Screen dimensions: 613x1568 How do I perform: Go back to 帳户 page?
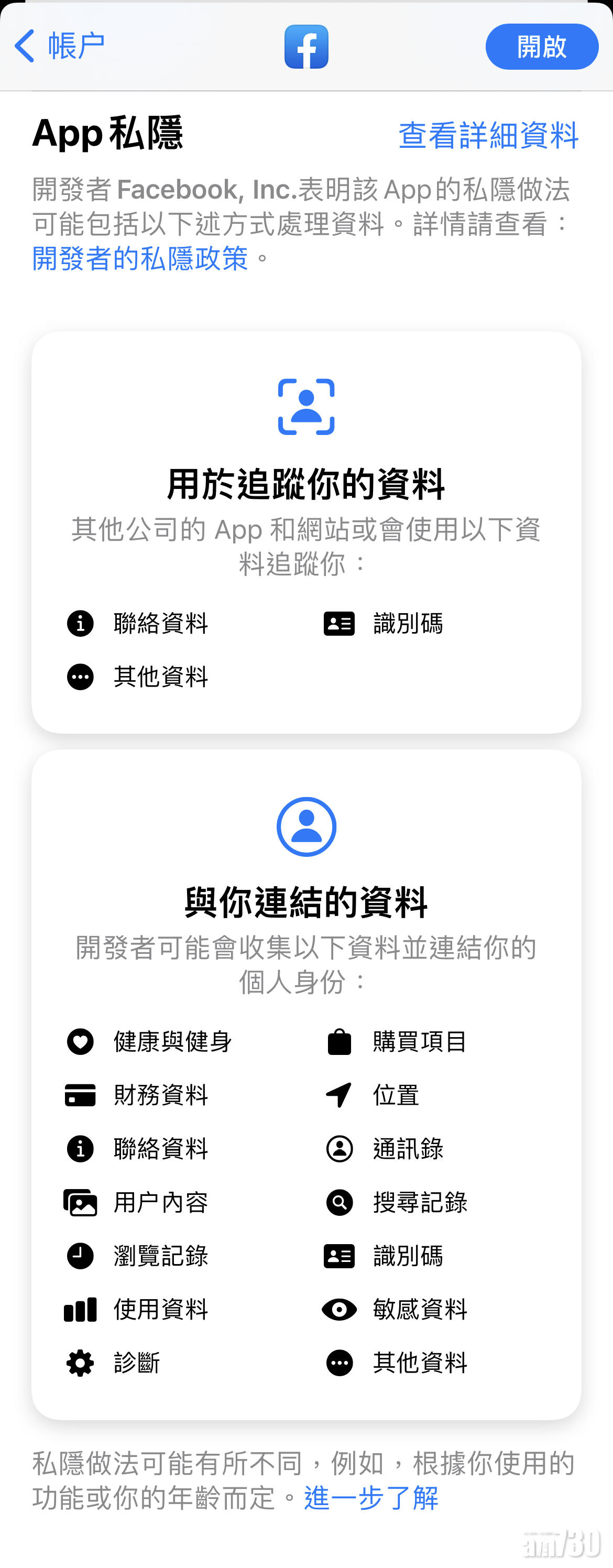tap(59, 46)
